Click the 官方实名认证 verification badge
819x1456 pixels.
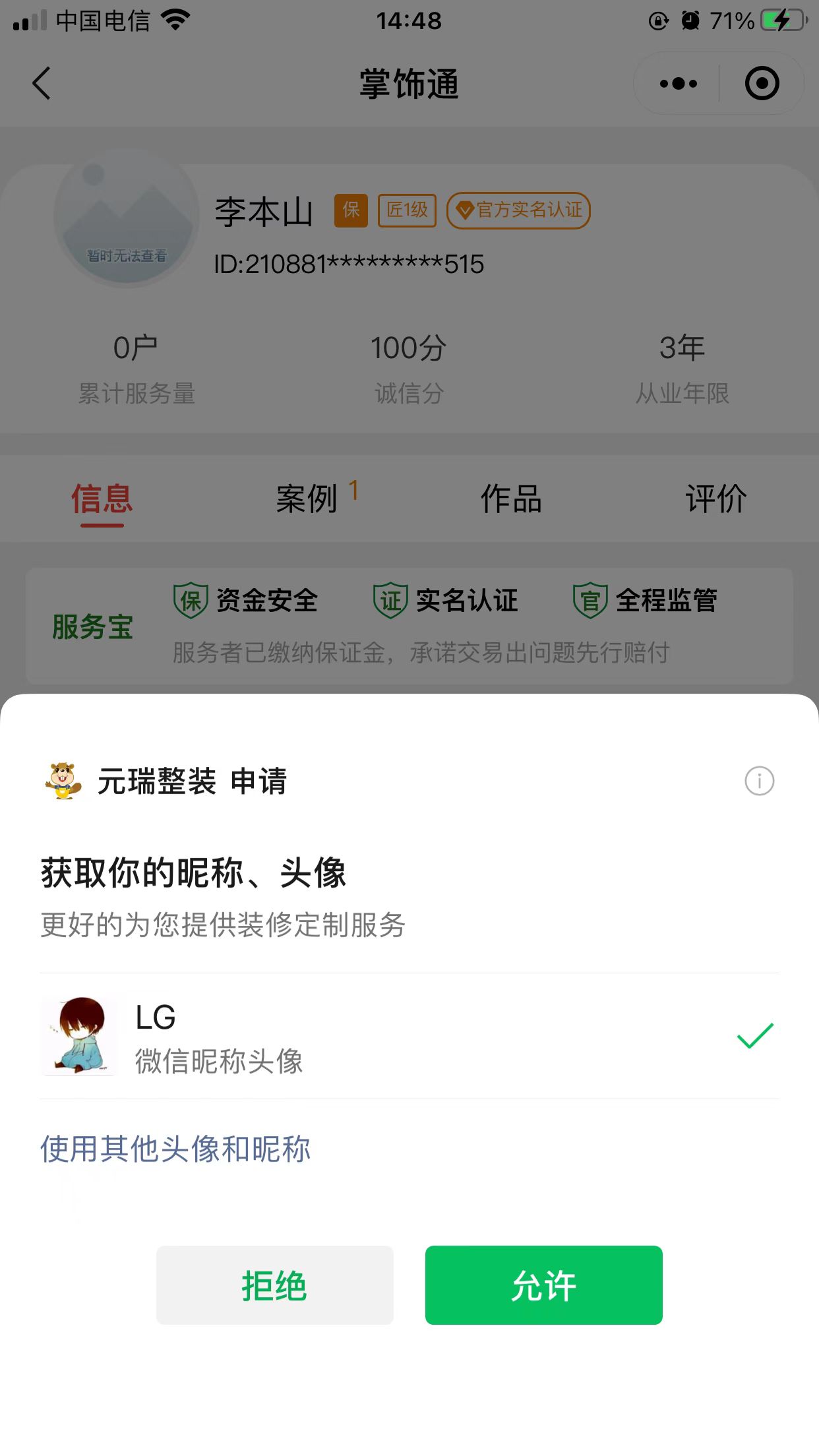tap(518, 210)
